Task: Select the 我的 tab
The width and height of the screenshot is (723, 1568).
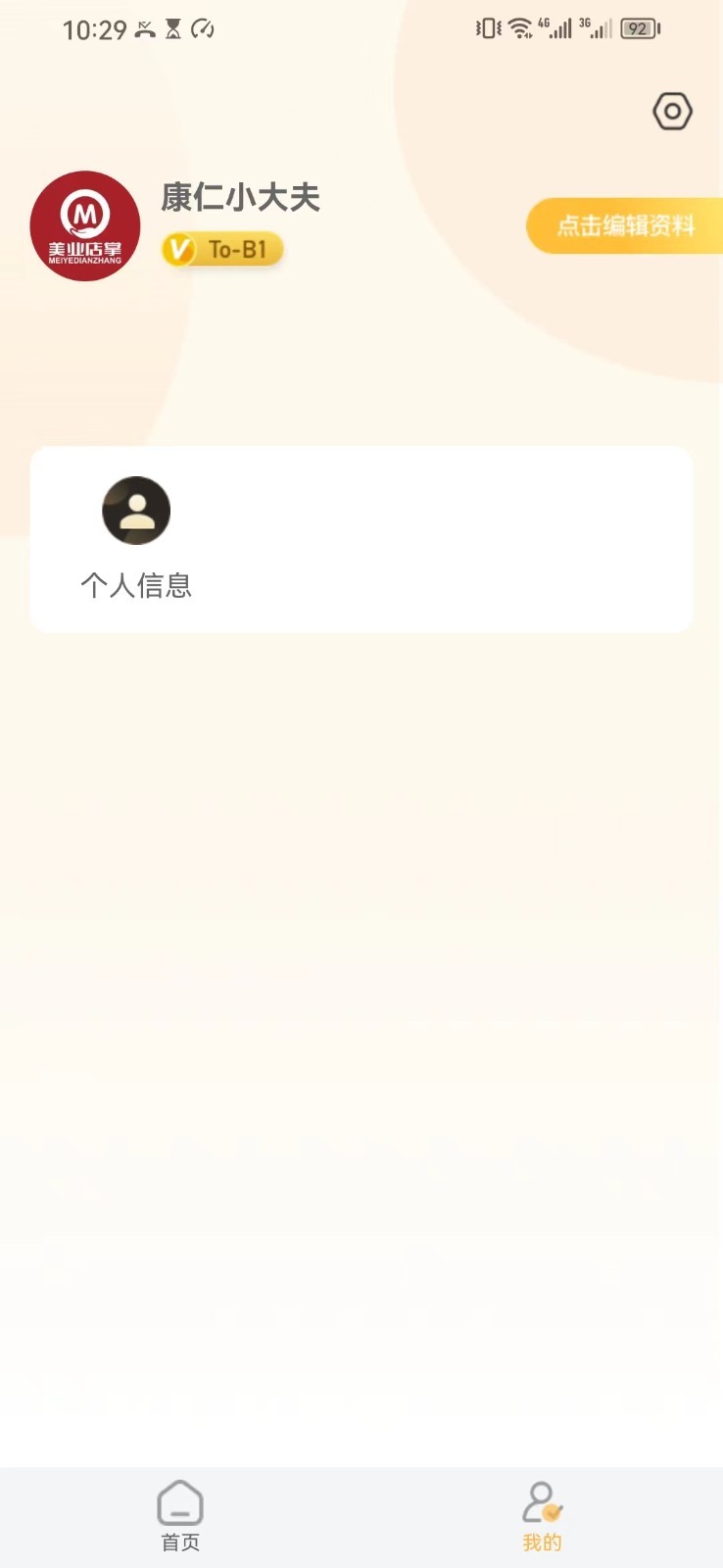Action: (x=542, y=1516)
